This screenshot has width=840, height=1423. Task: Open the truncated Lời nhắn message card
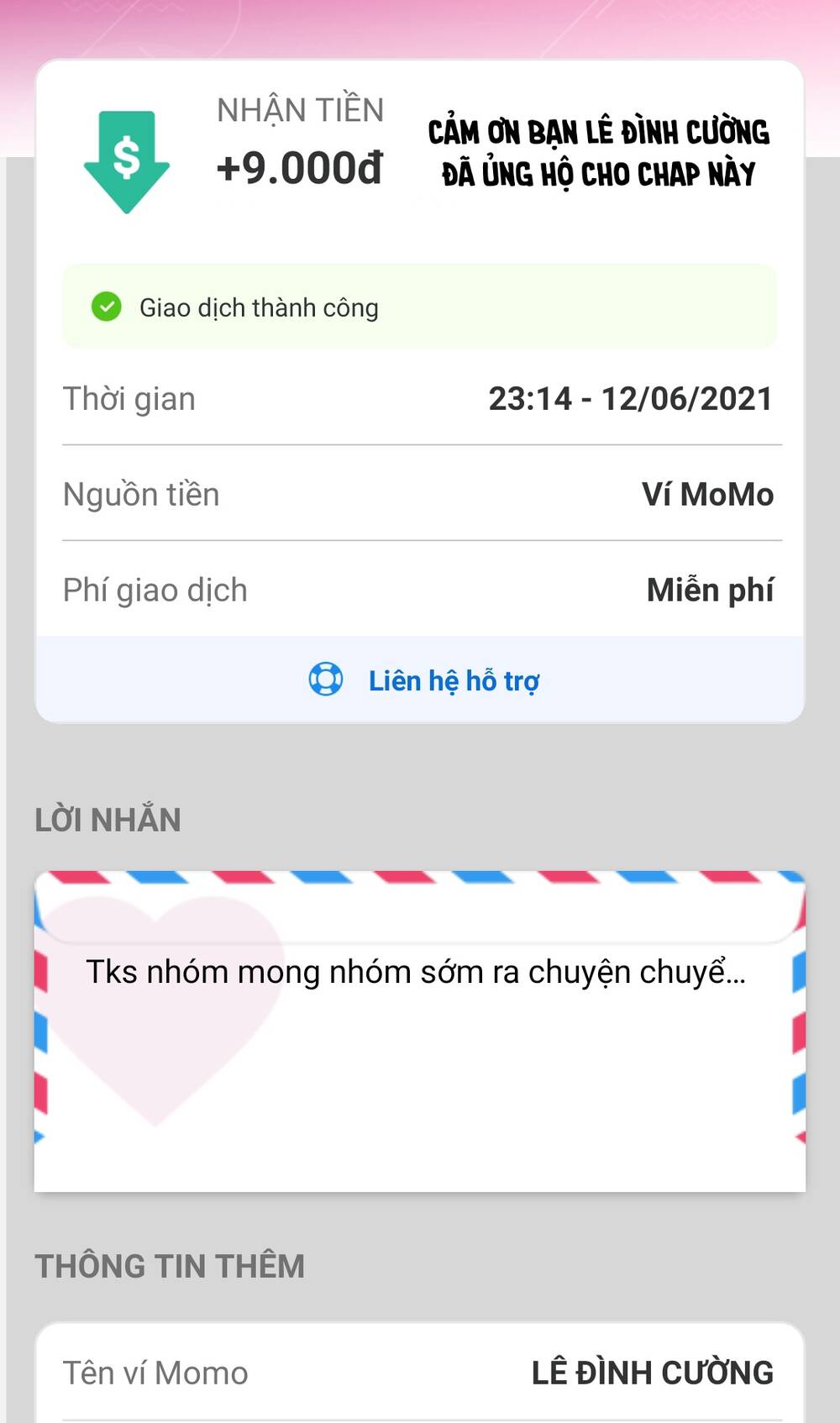[x=420, y=1032]
